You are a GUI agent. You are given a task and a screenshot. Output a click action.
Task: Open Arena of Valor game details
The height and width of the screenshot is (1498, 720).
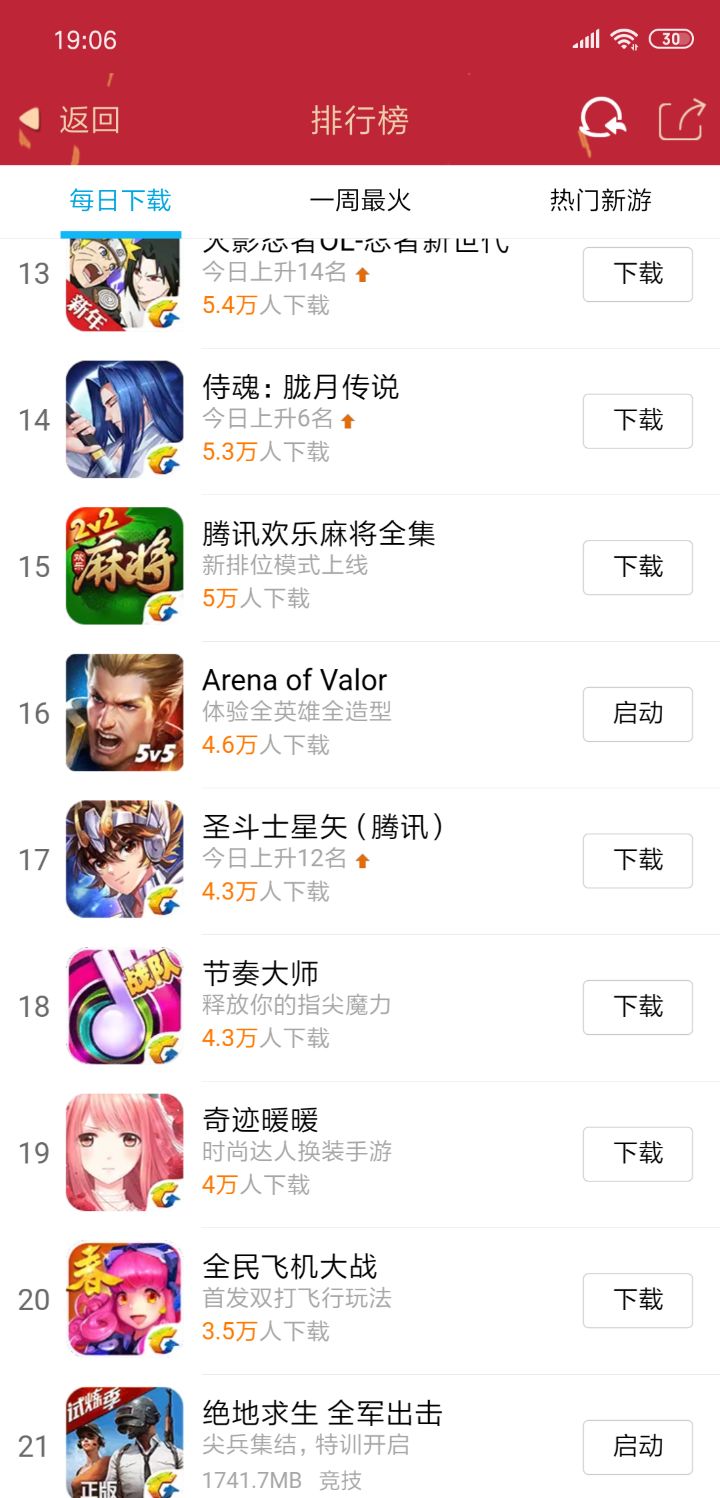[294, 681]
